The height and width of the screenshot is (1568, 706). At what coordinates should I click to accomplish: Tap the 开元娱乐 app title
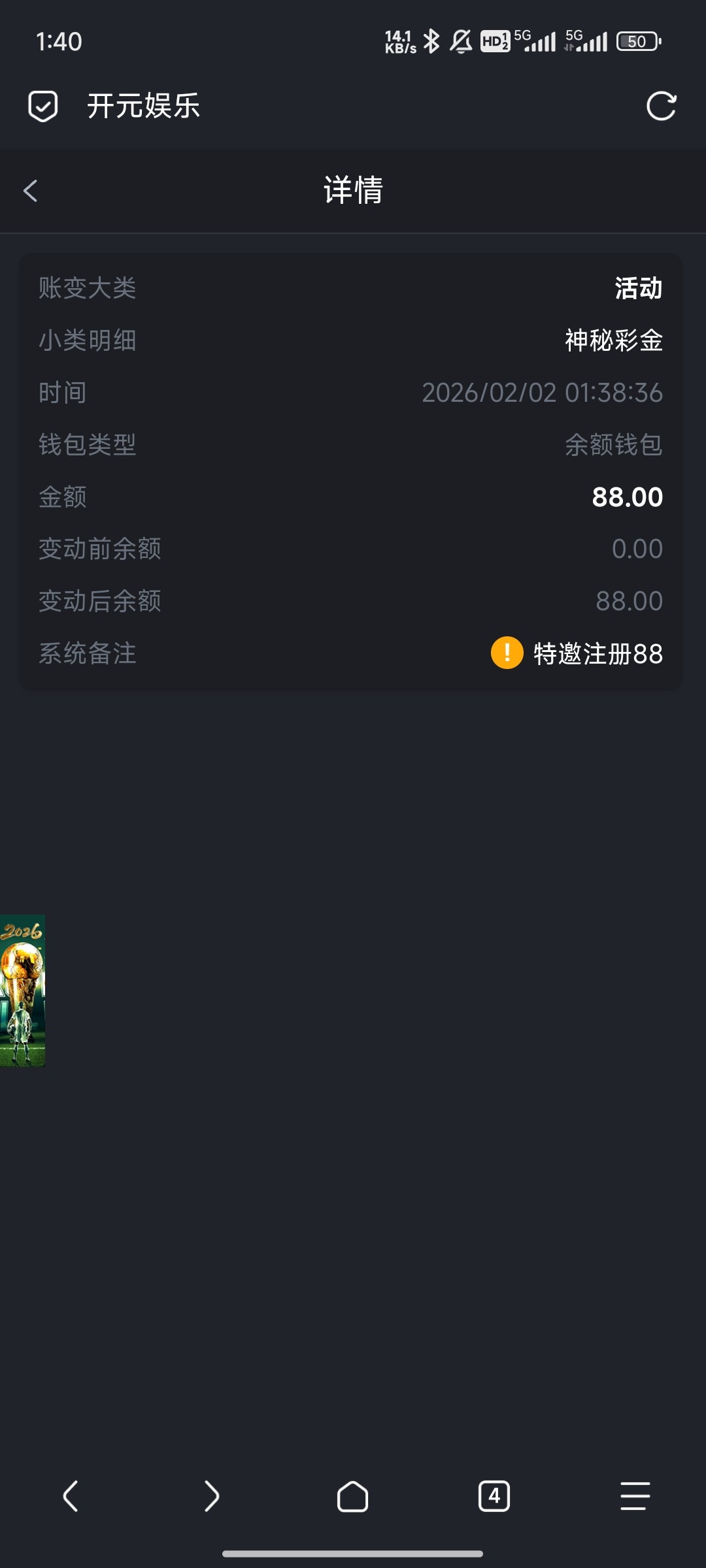point(143,106)
